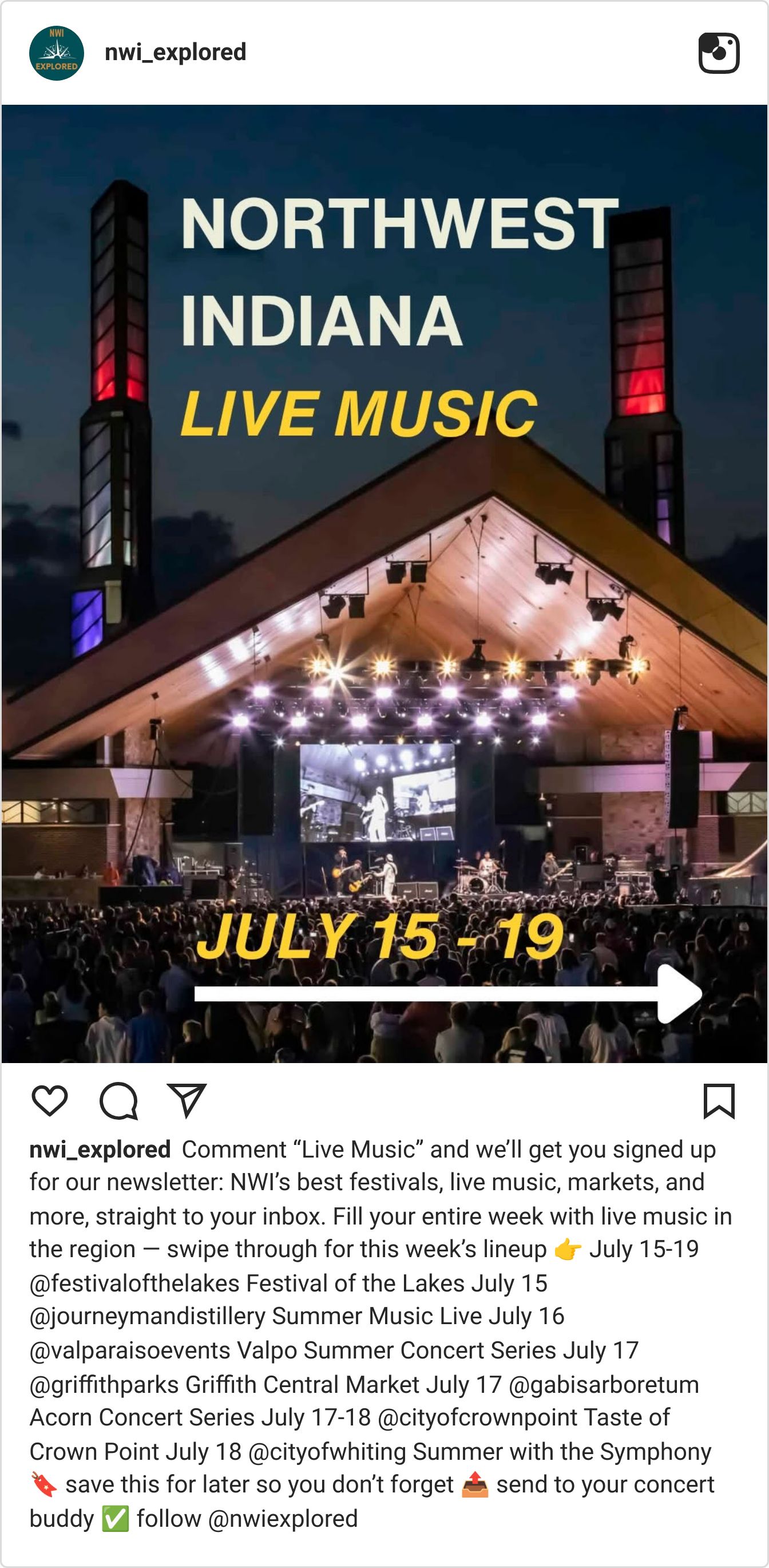Open comments on the live music post
Viewport: 769px width, 1568px height.
[x=118, y=1101]
